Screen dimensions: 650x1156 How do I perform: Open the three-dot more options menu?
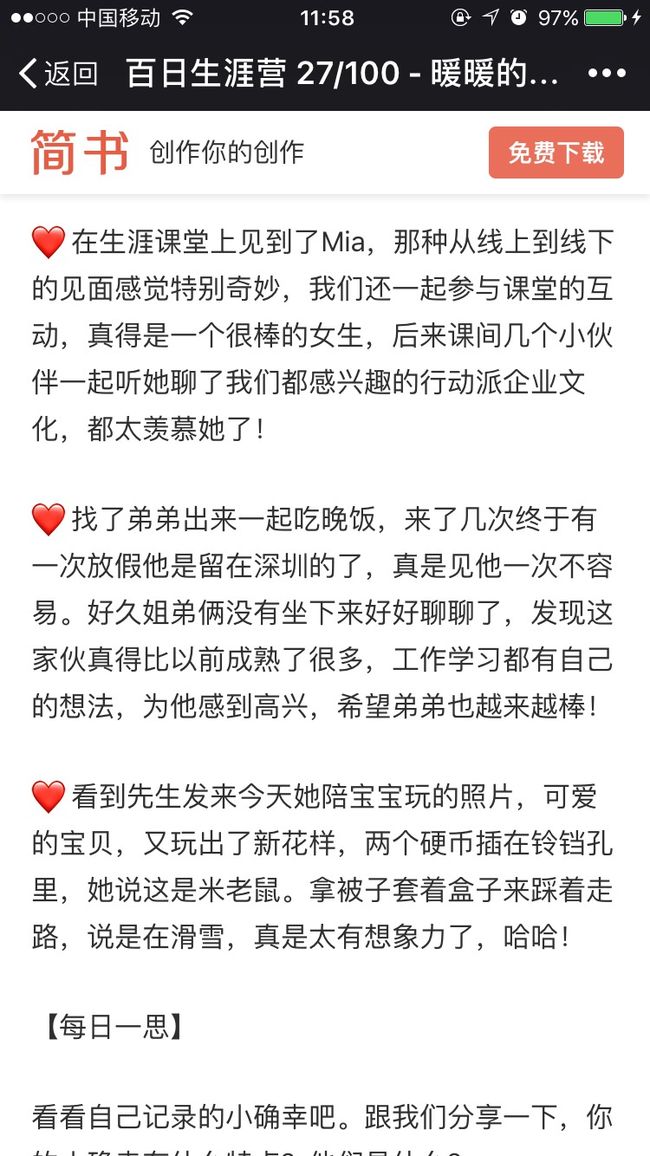click(607, 73)
